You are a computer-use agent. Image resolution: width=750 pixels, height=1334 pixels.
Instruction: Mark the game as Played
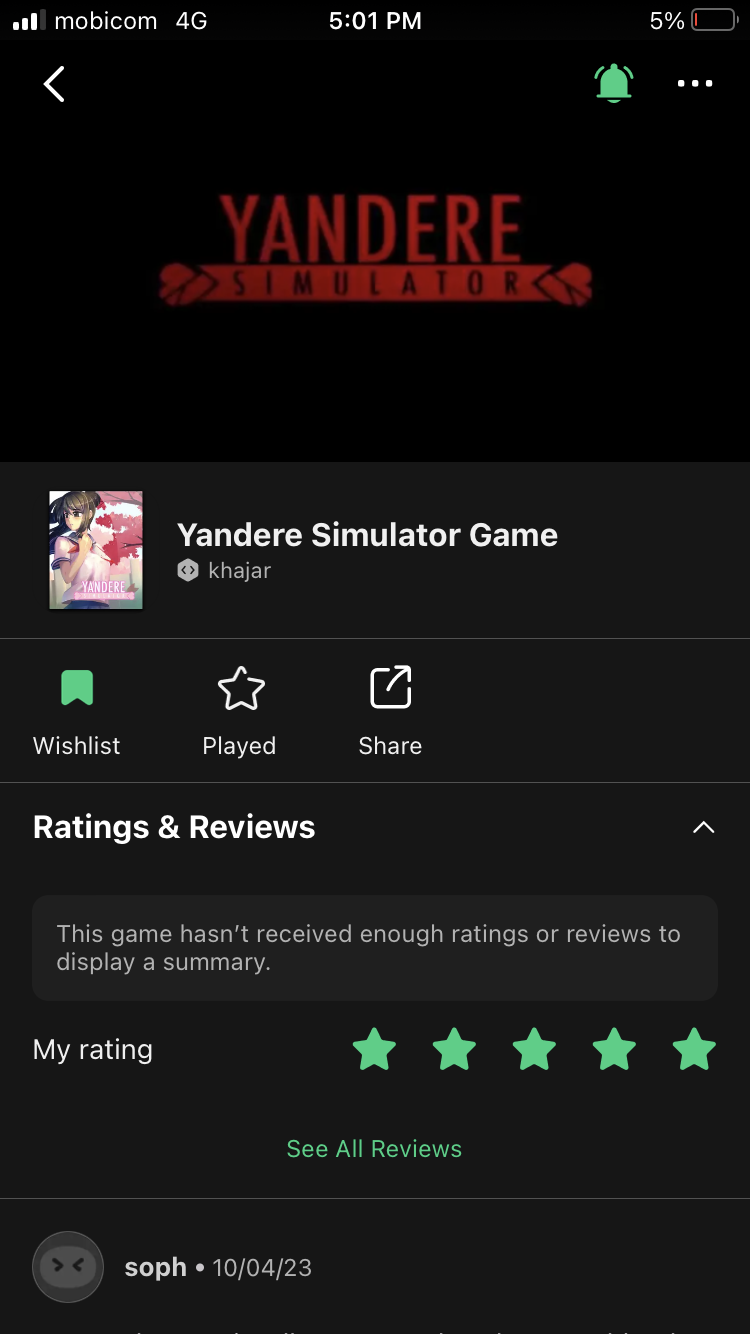click(240, 711)
